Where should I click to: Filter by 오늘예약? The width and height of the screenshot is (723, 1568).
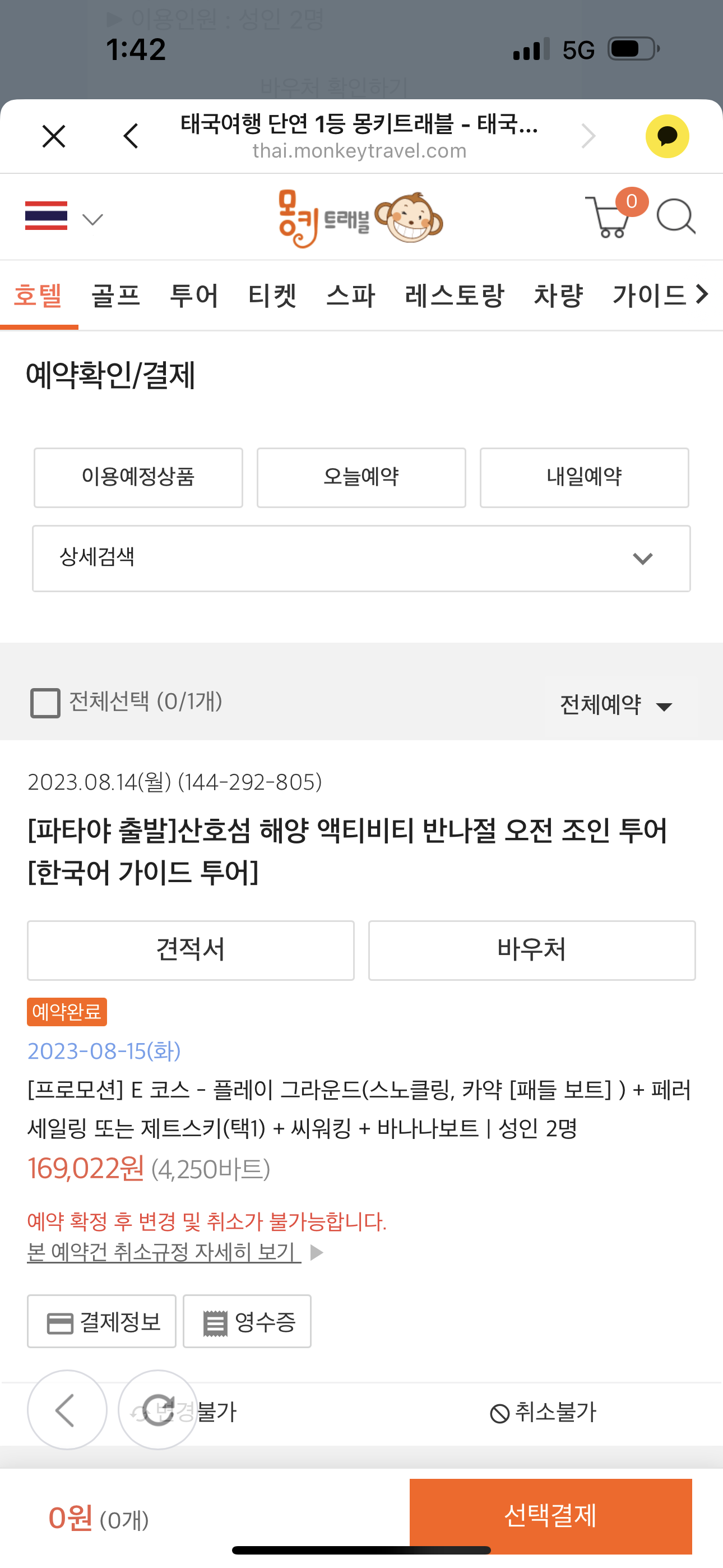361,477
